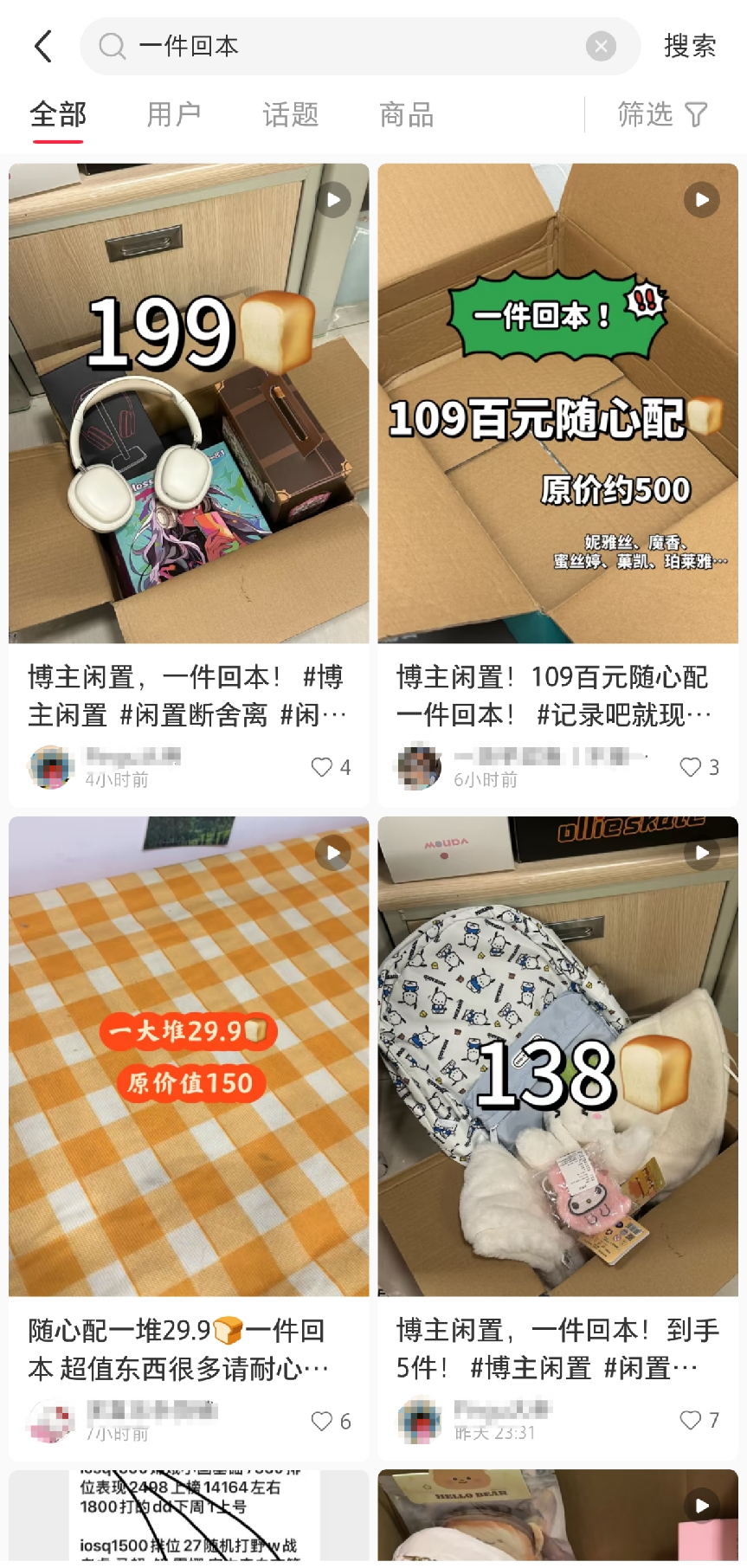The height and width of the screenshot is (1568, 747).
Task: Open the avatar of the 7小时前 post author
Action: point(51,1421)
